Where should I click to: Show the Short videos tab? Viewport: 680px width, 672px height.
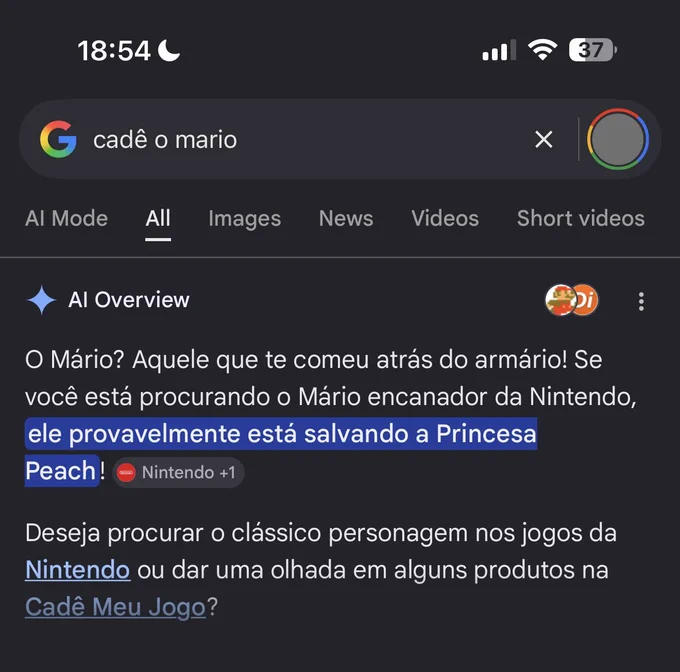[x=580, y=218]
